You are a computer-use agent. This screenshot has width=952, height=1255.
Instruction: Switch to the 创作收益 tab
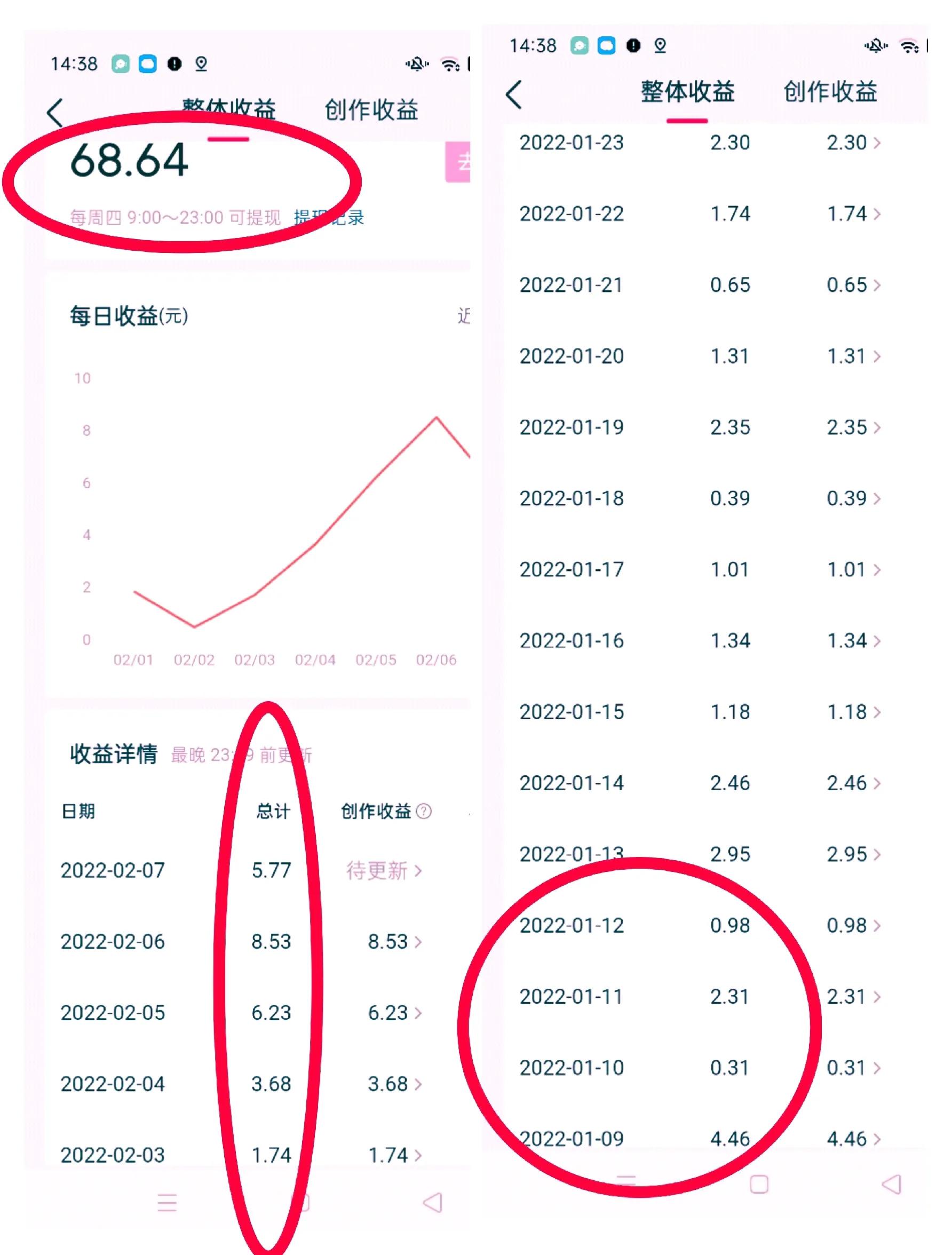coord(371,110)
